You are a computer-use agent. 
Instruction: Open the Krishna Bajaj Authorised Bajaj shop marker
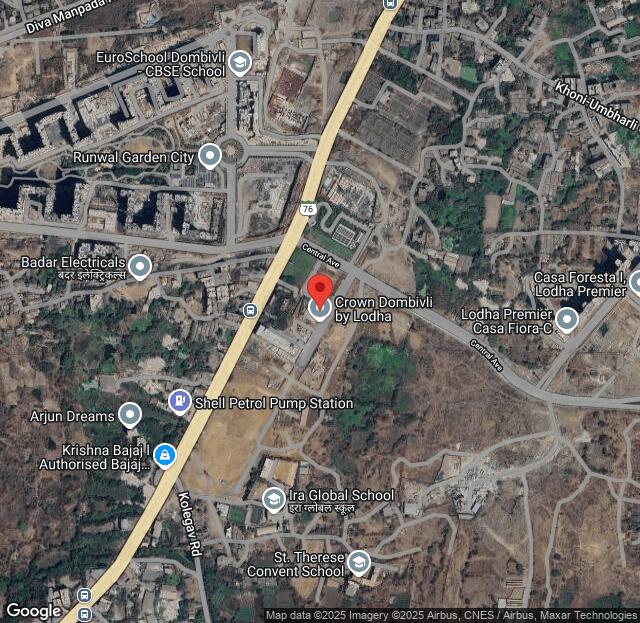(165, 457)
